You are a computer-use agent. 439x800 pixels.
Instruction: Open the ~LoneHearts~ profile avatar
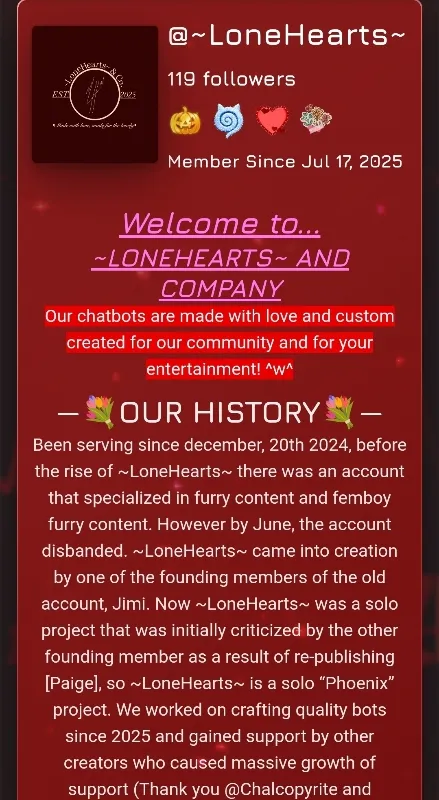95,94
